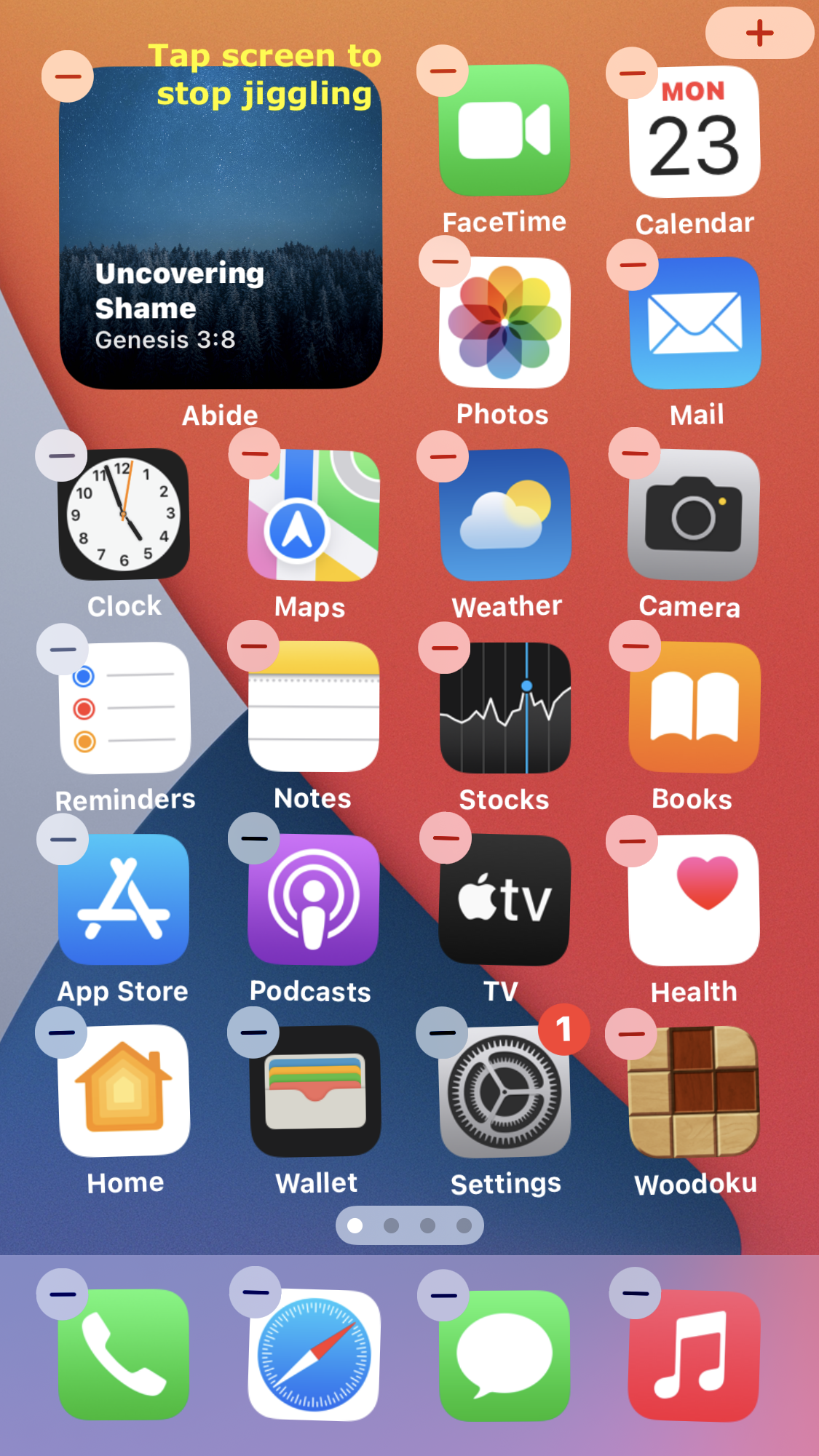The image size is (819, 1456).
Task: Open the Wallet app
Action: pos(315,1091)
